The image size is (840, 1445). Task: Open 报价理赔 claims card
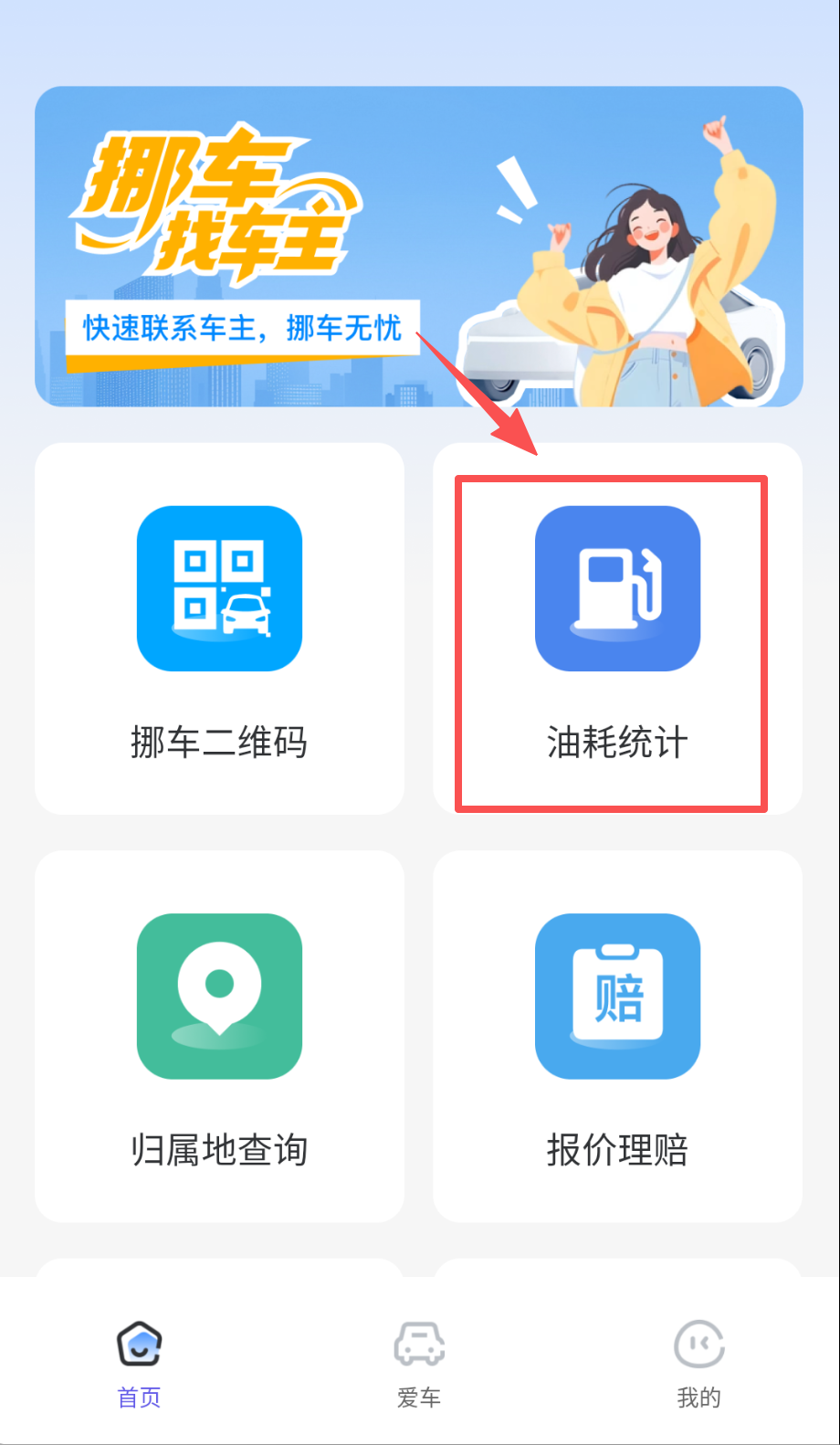(616, 1036)
